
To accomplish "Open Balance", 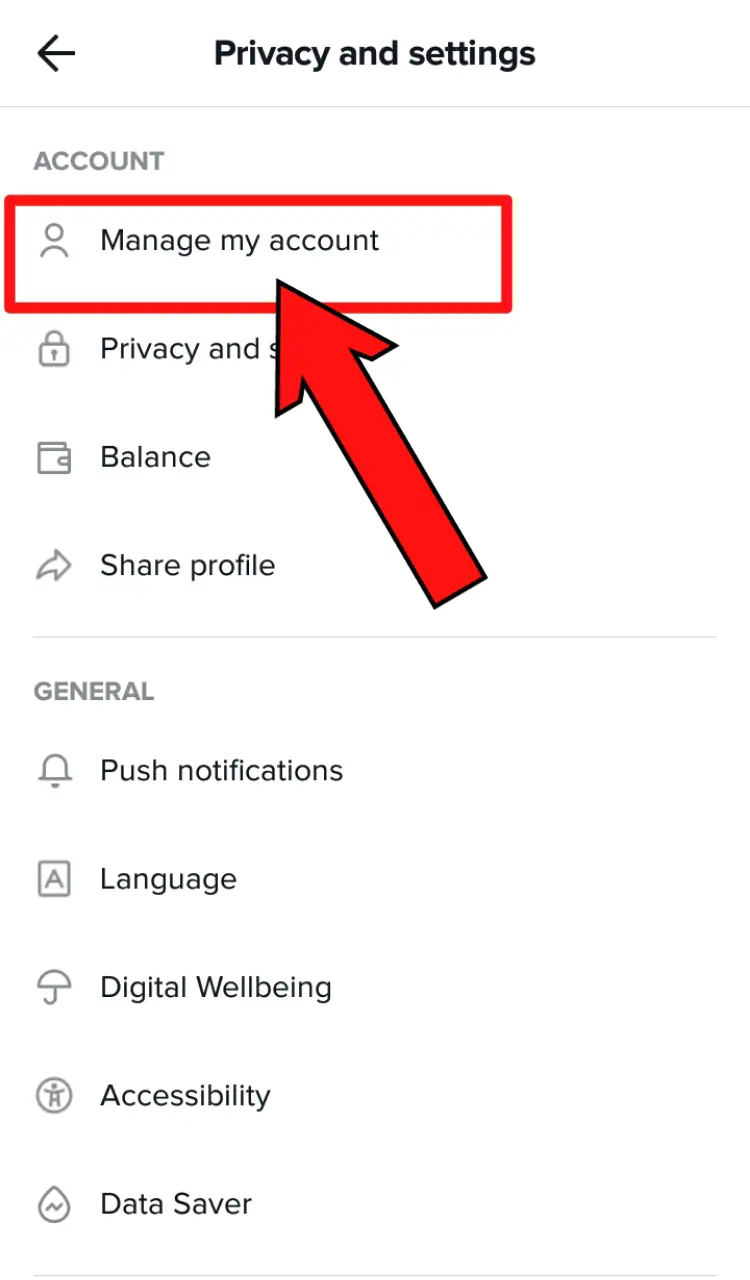I will (375, 457).
